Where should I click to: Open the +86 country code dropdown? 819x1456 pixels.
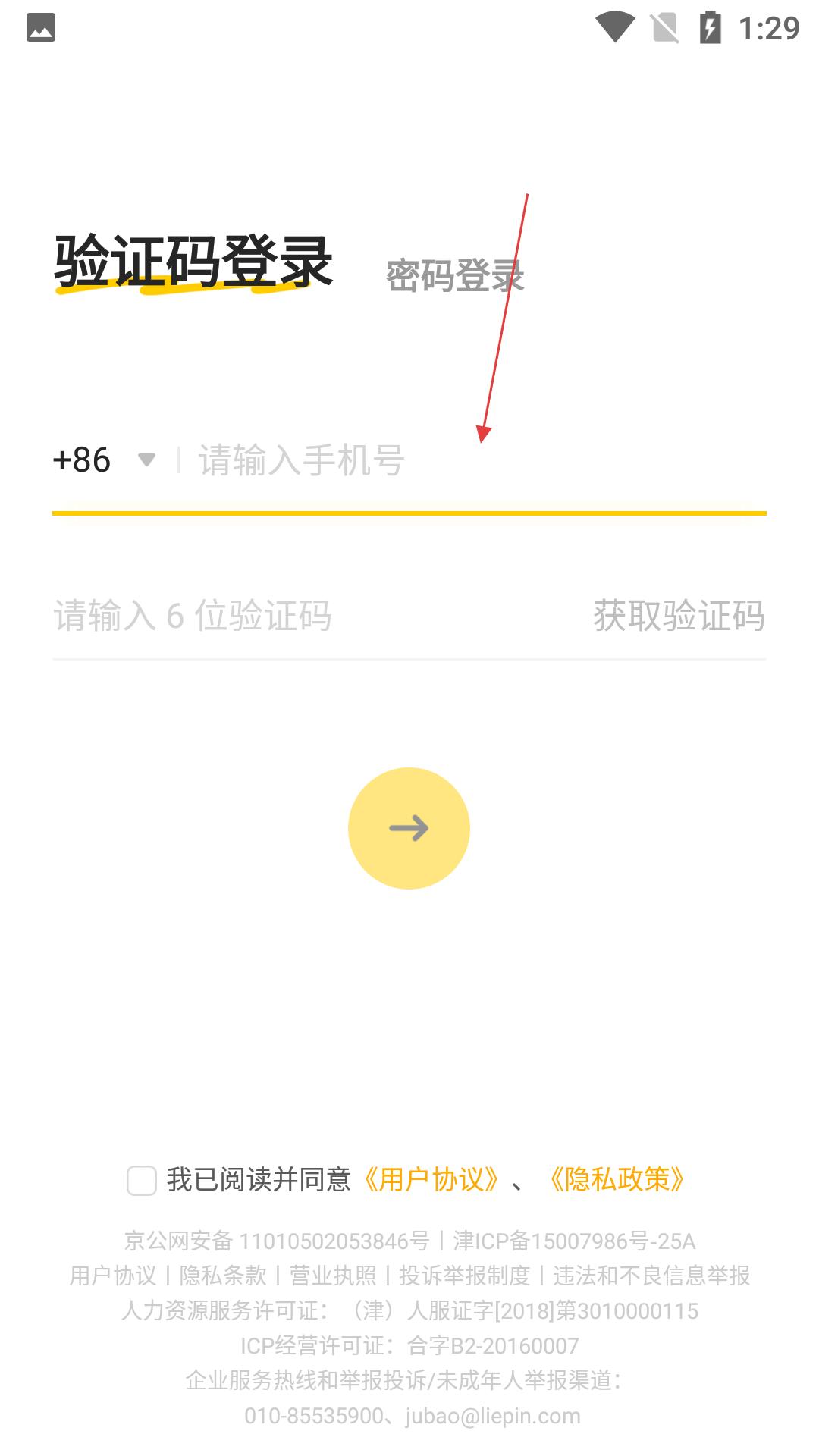(x=104, y=460)
